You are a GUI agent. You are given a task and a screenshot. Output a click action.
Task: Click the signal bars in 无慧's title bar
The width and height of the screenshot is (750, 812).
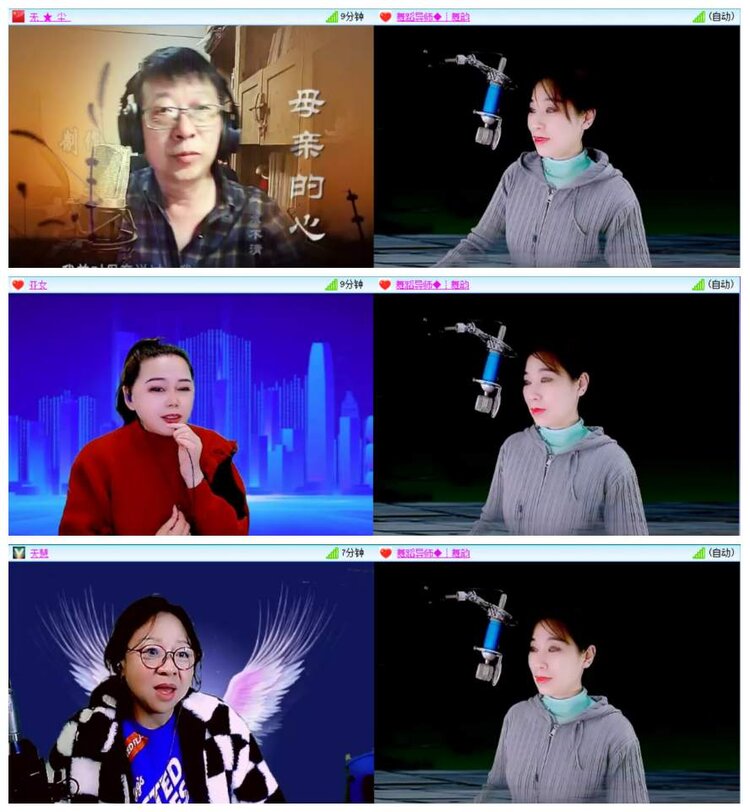(x=333, y=554)
